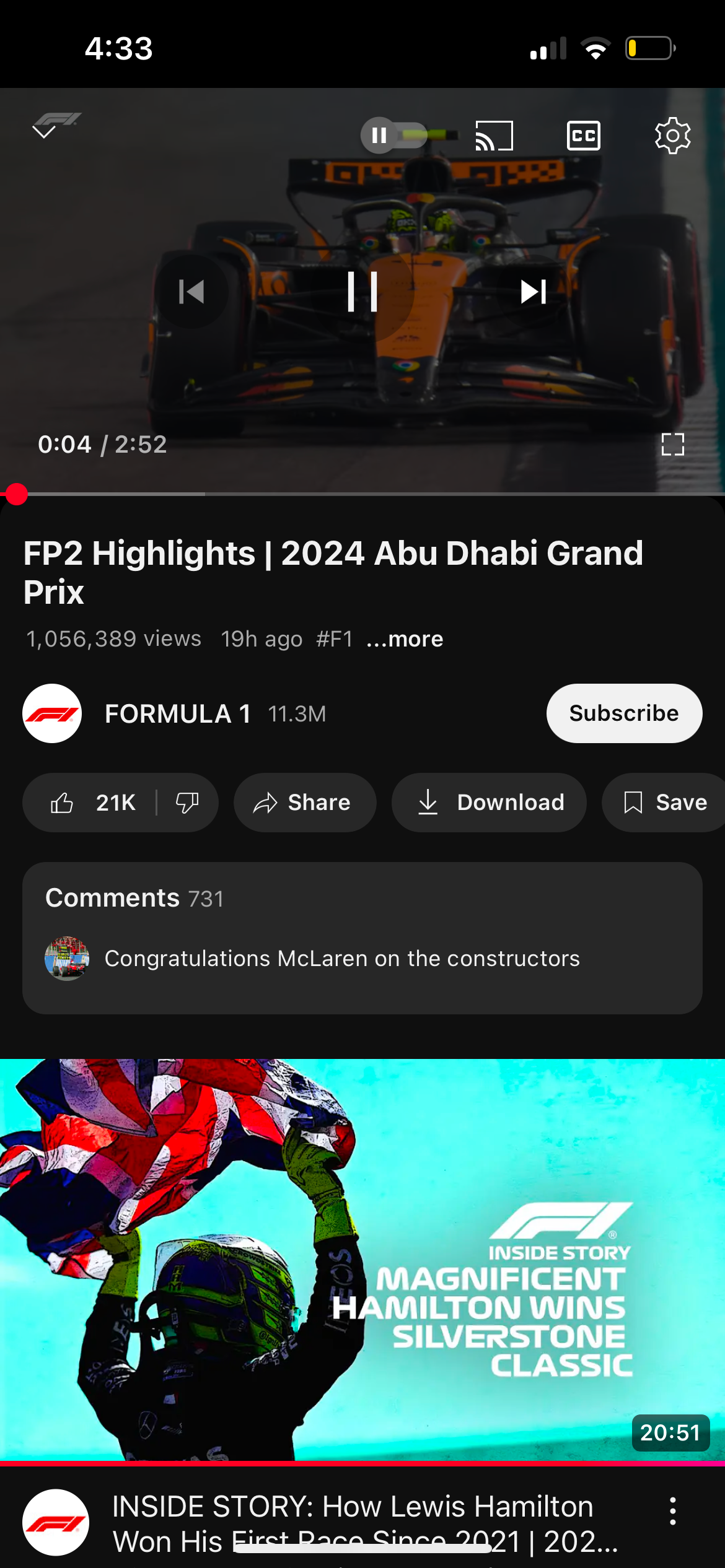Open the FORMULA 1 channel page

click(177, 713)
